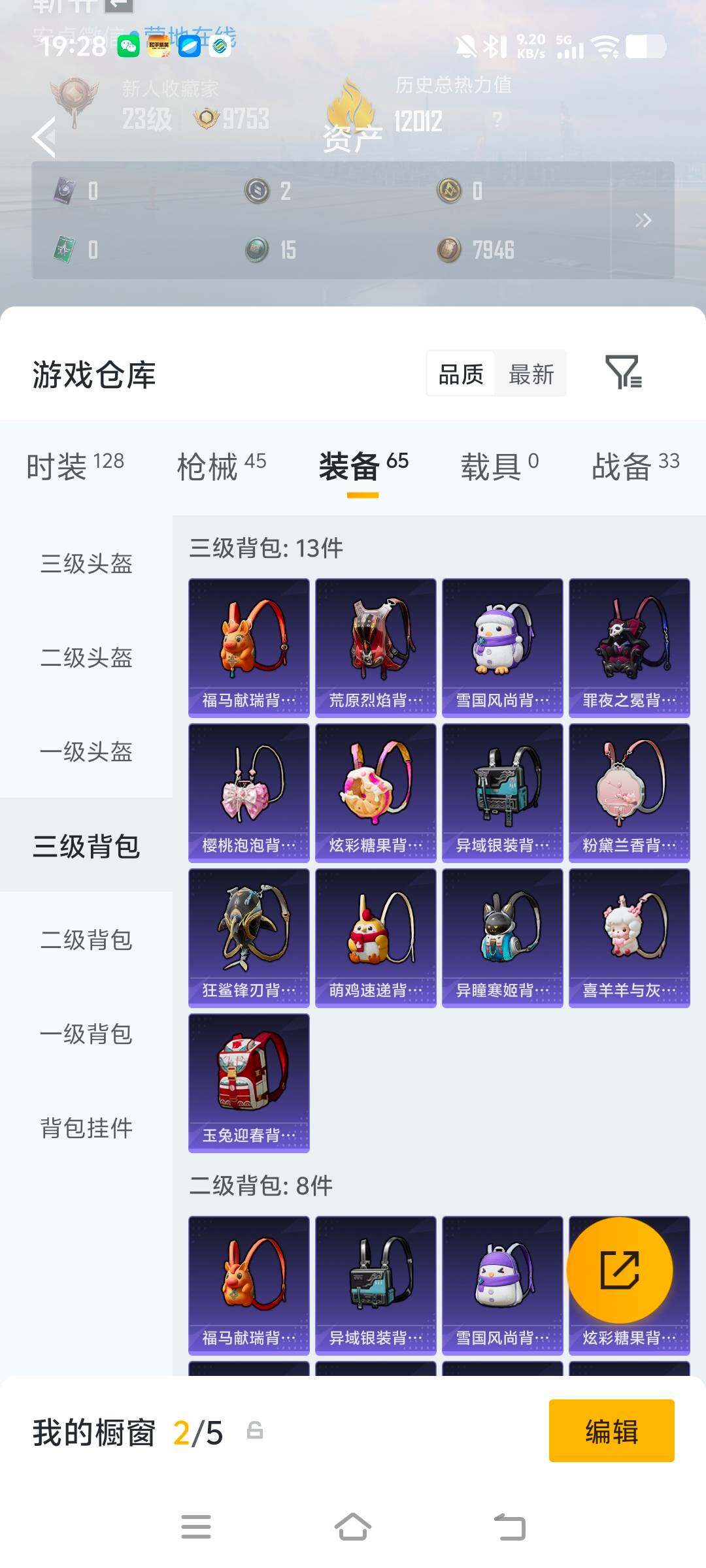This screenshot has height=1568, width=706.
Task: View the 玉兔迎春背包 thumbnail
Action: tap(248, 1081)
